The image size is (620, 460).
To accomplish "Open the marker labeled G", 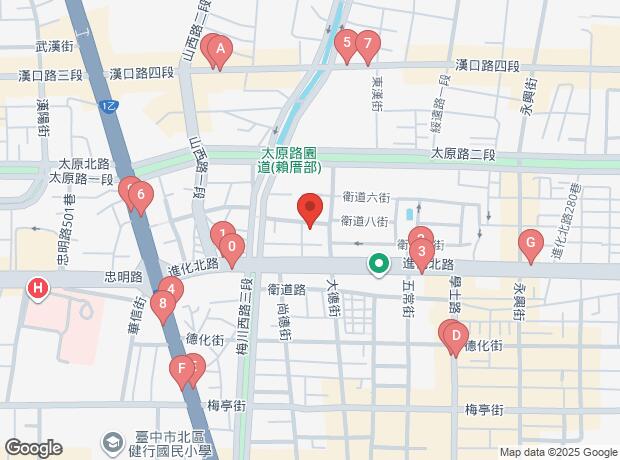I will click(530, 243).
